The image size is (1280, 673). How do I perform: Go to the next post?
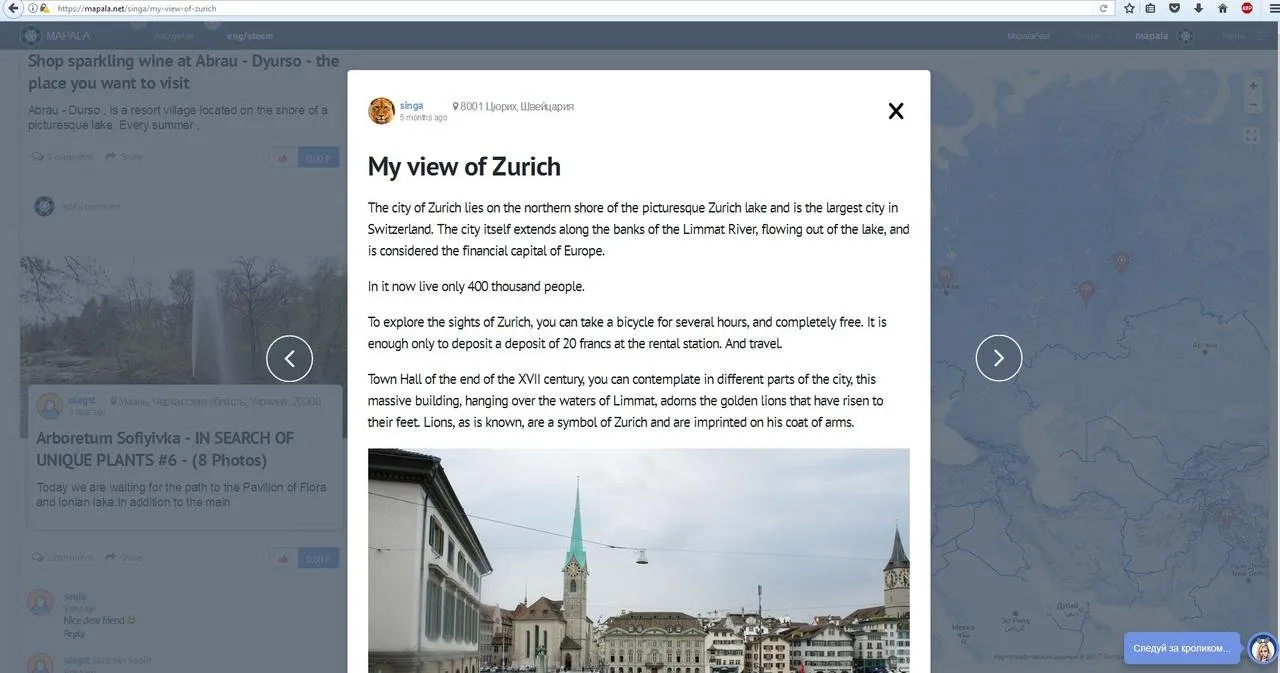point(998,358)
